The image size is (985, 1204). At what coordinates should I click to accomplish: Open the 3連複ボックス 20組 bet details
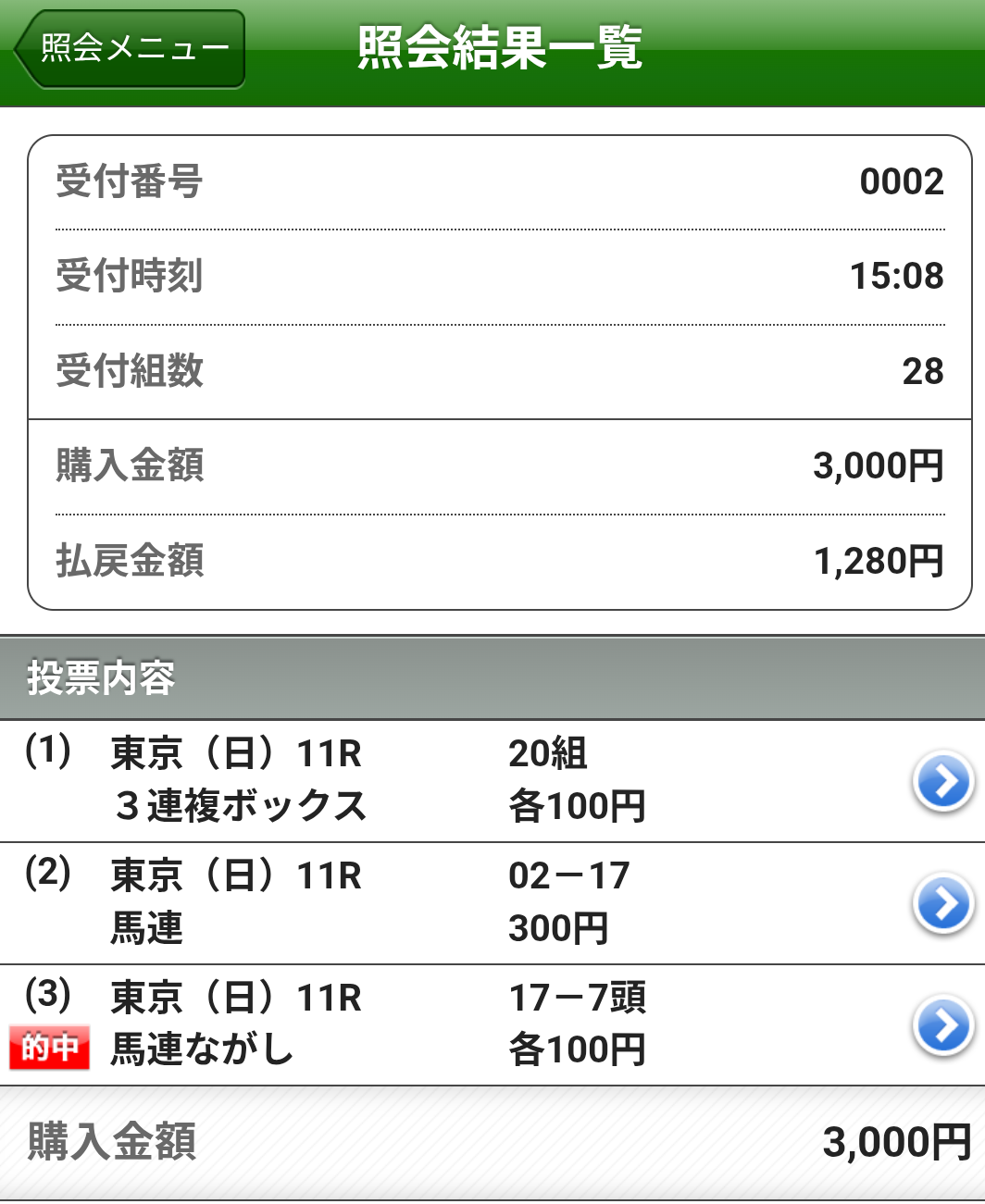point(942,782)
